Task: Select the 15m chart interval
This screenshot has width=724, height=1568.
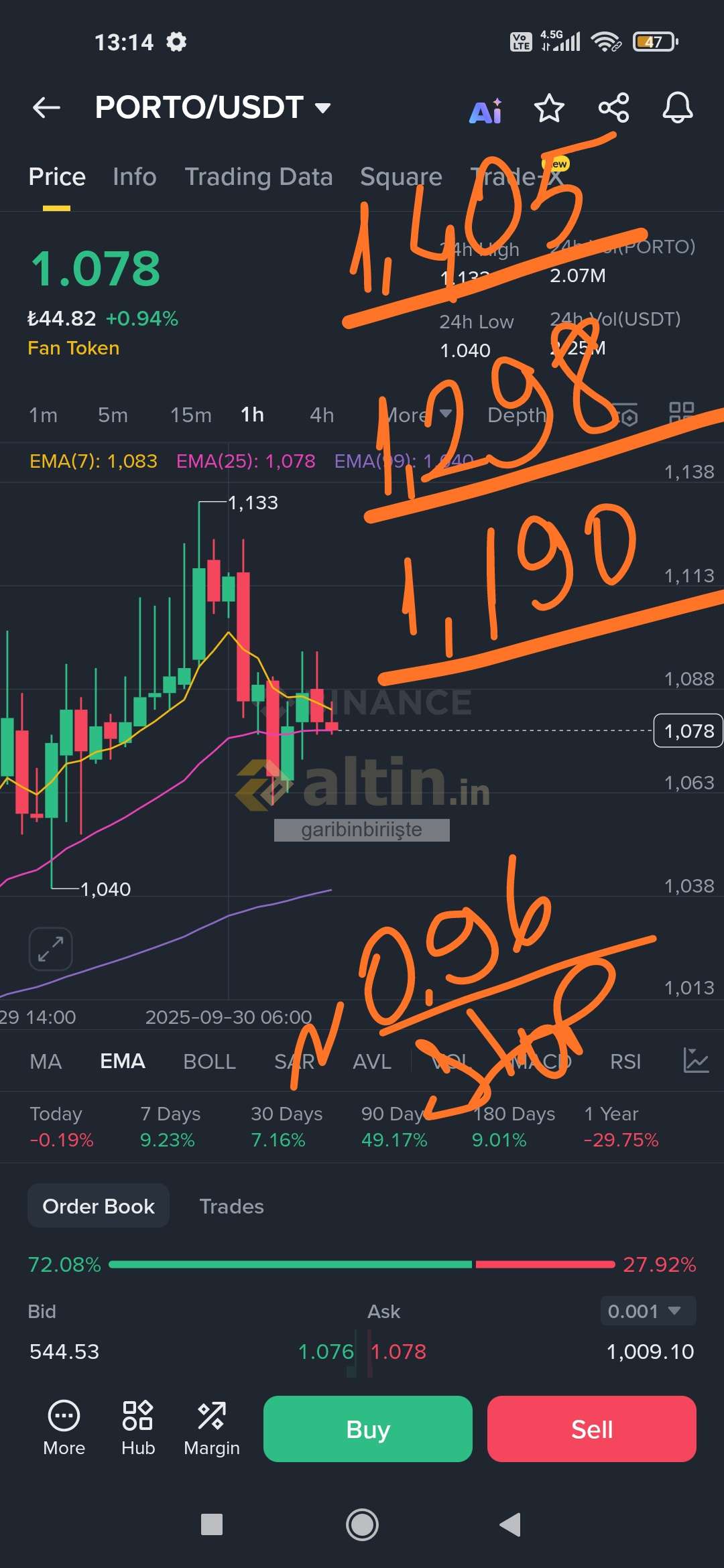Action: click(190, 415)
